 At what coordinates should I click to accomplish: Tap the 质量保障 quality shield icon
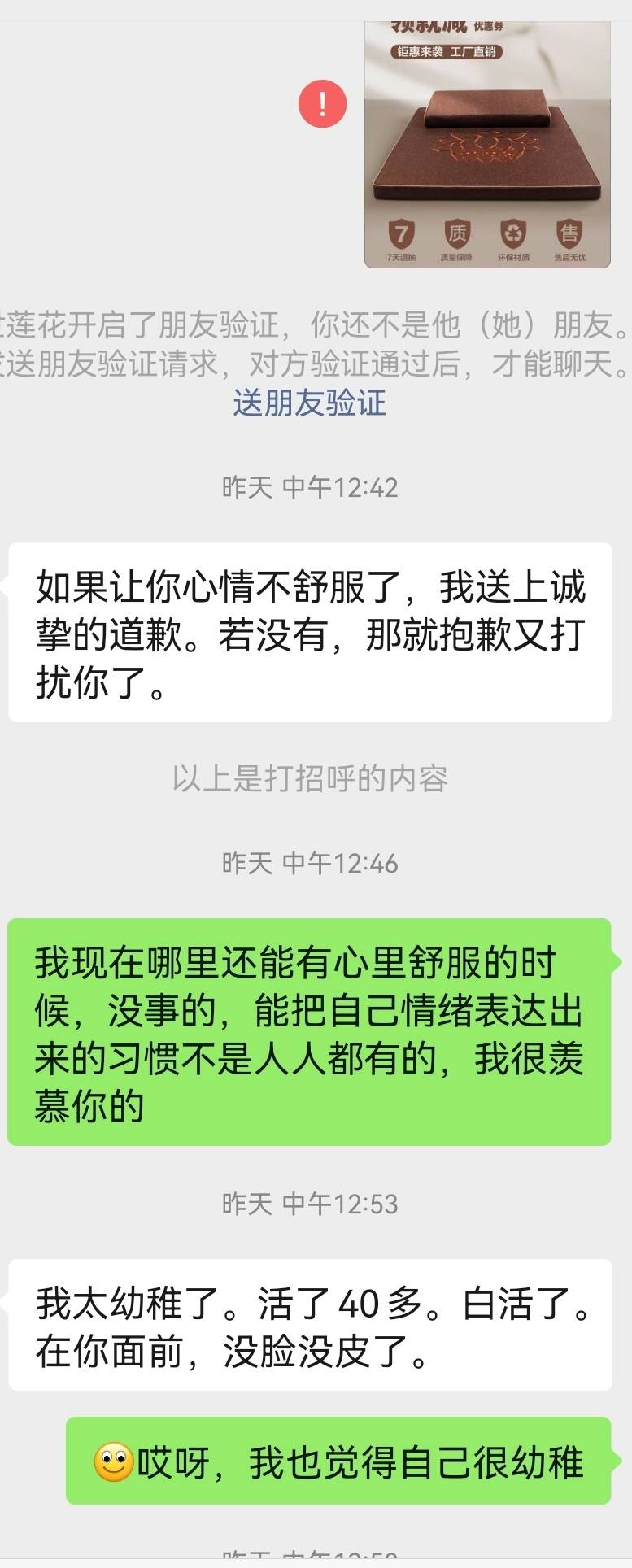[x=456, y=233]
